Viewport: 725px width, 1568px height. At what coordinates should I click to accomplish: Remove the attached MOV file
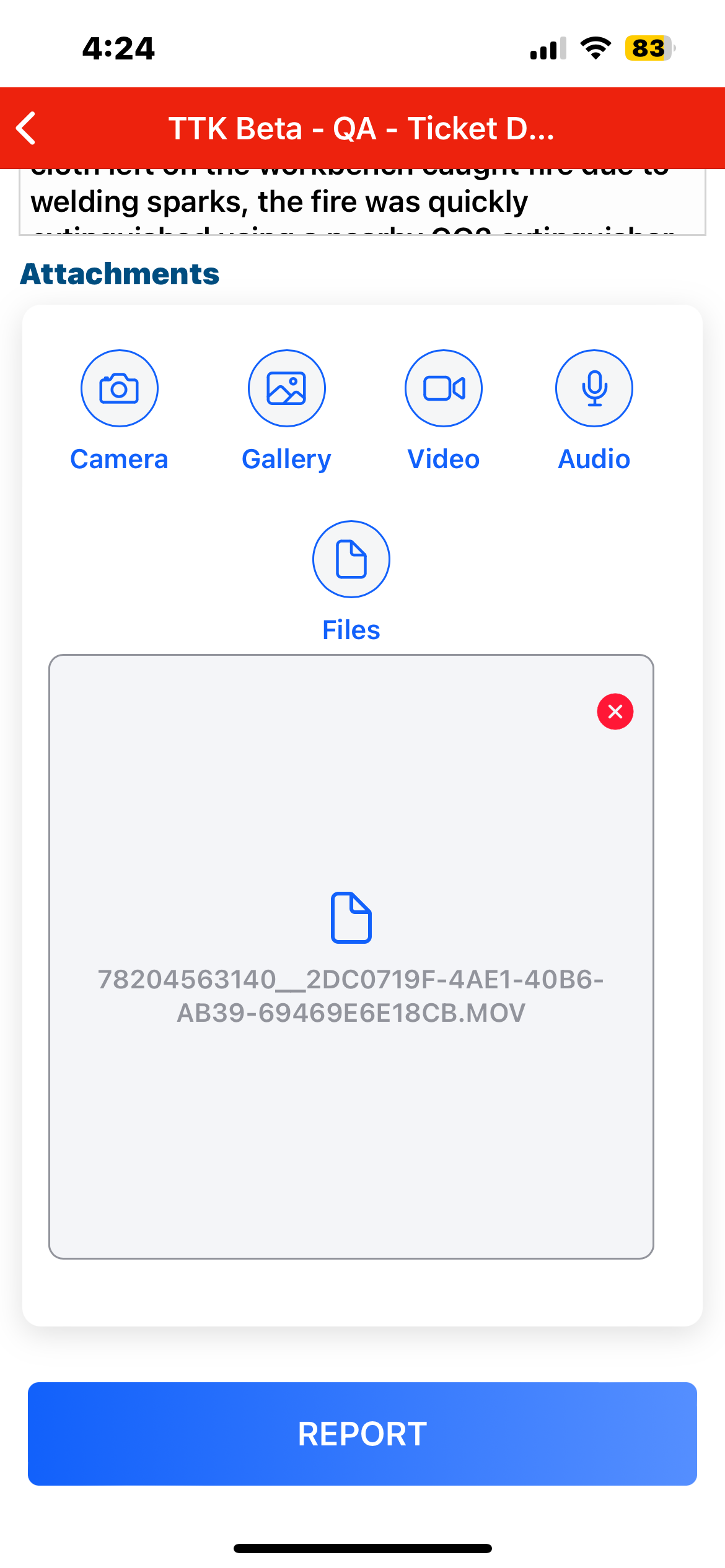click(615, 712)
